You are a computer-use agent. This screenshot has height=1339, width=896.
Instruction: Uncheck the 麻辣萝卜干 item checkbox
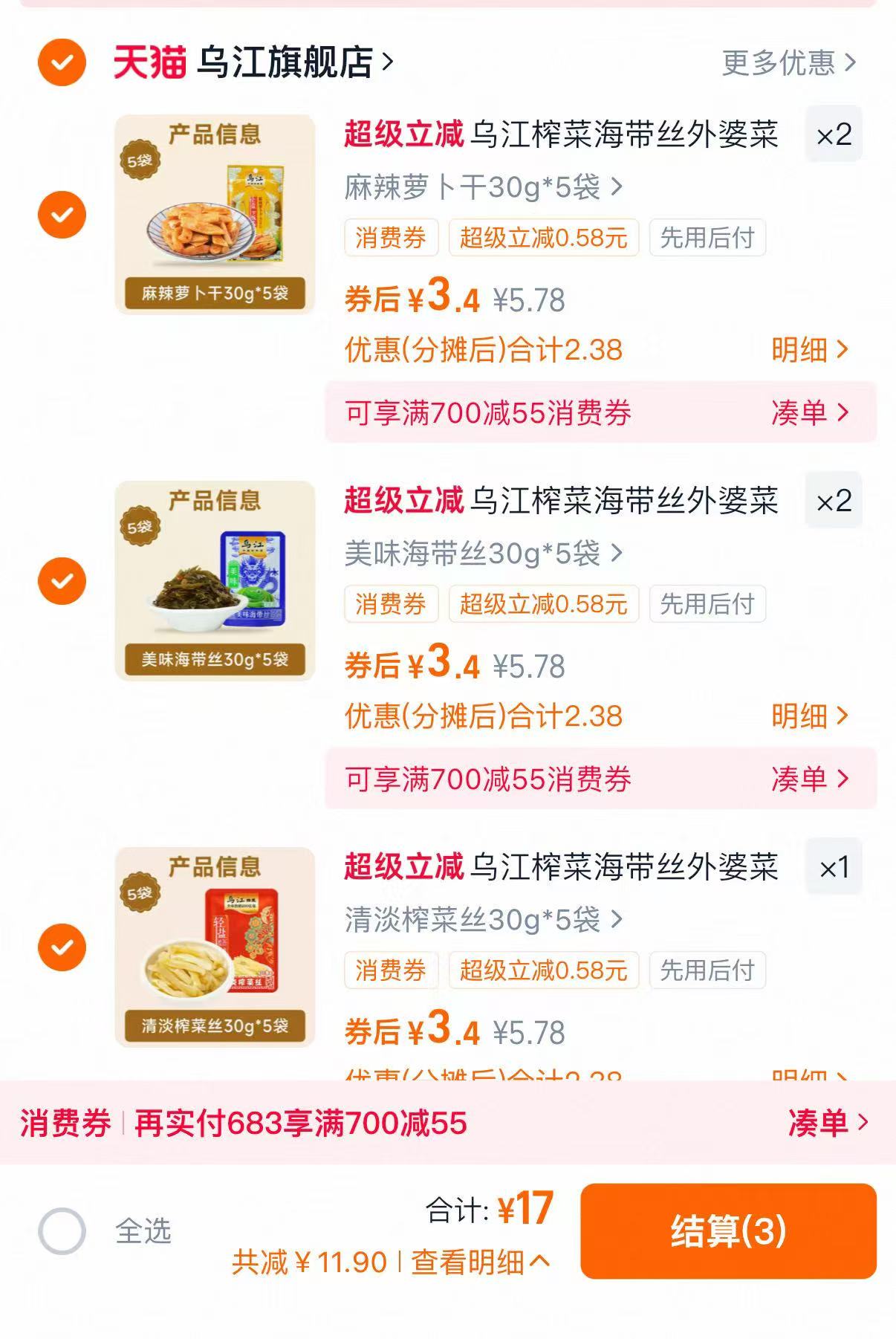61,215
